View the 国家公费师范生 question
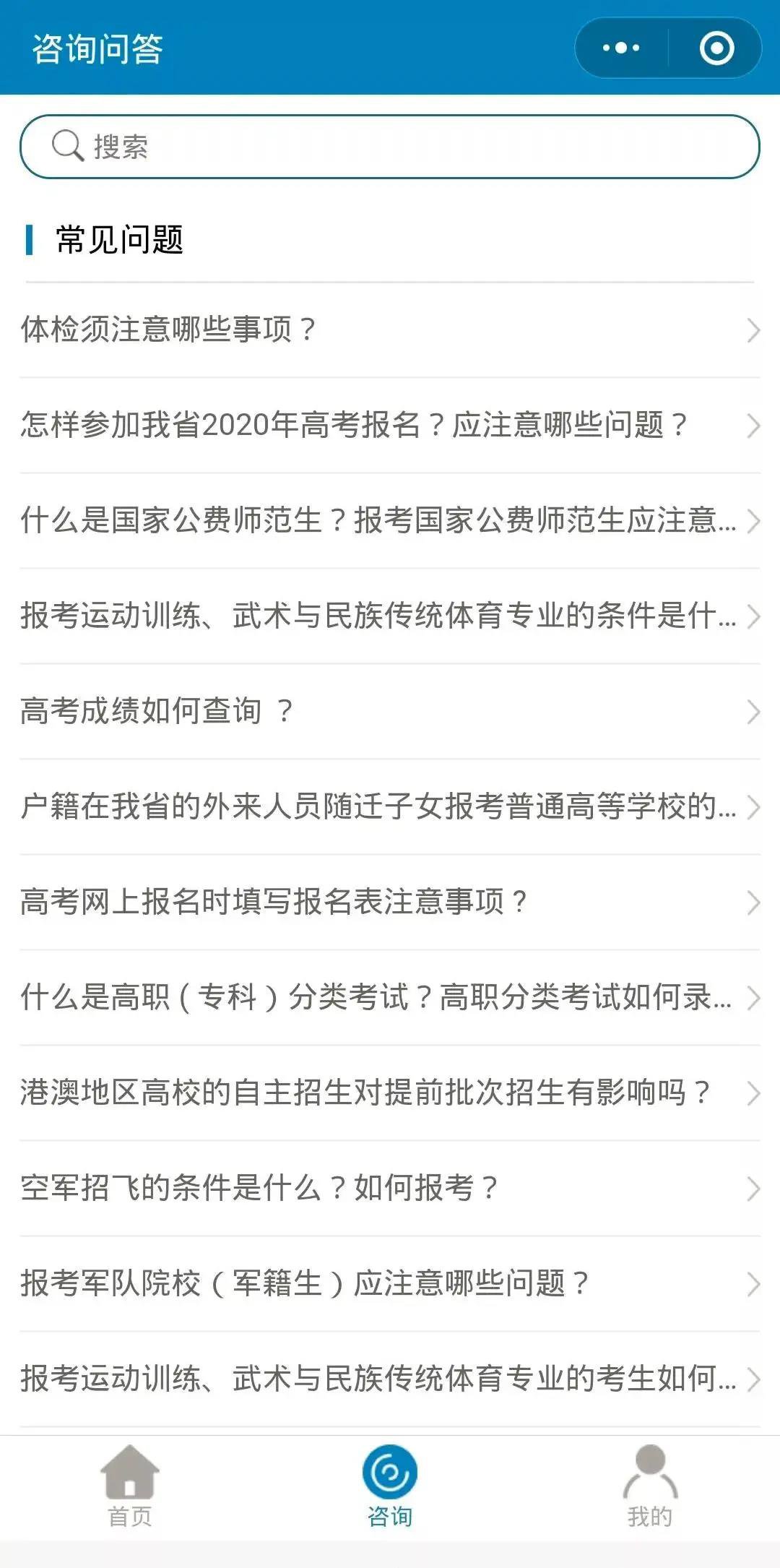This screenshot has height=1568, width=780. pos(390,520)
